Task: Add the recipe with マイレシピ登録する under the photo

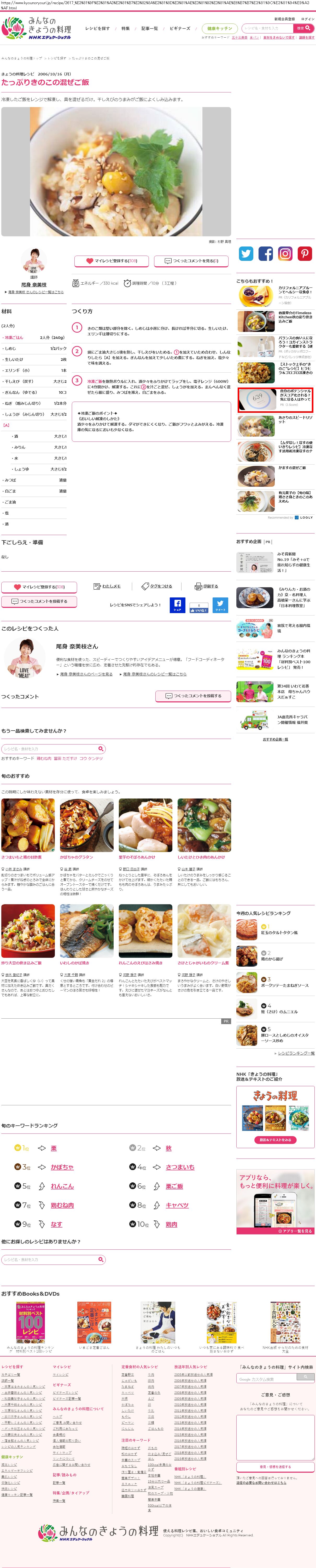Action: click(x=112, y=261)
